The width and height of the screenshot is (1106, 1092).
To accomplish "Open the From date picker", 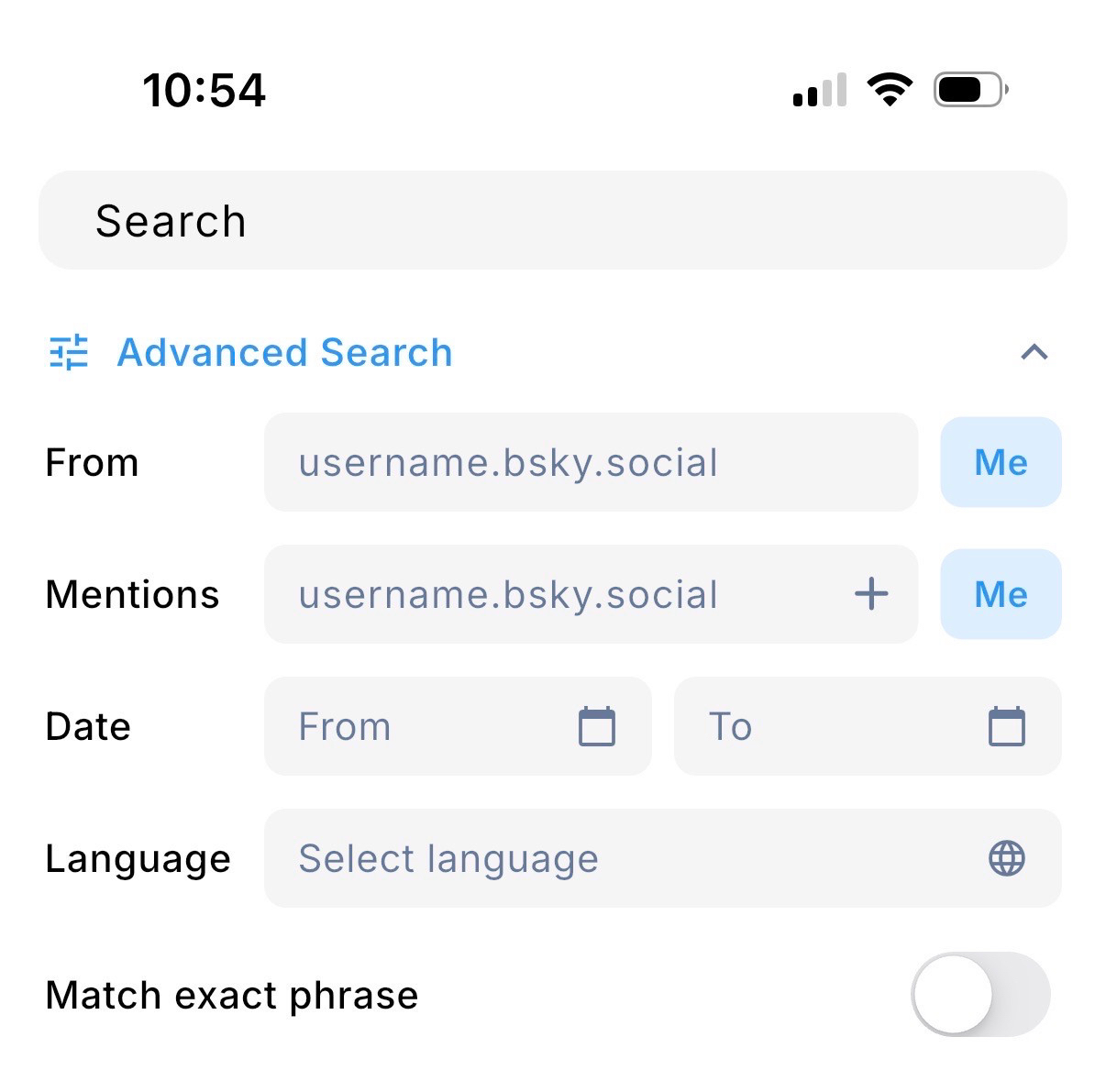I will (457, 727).
